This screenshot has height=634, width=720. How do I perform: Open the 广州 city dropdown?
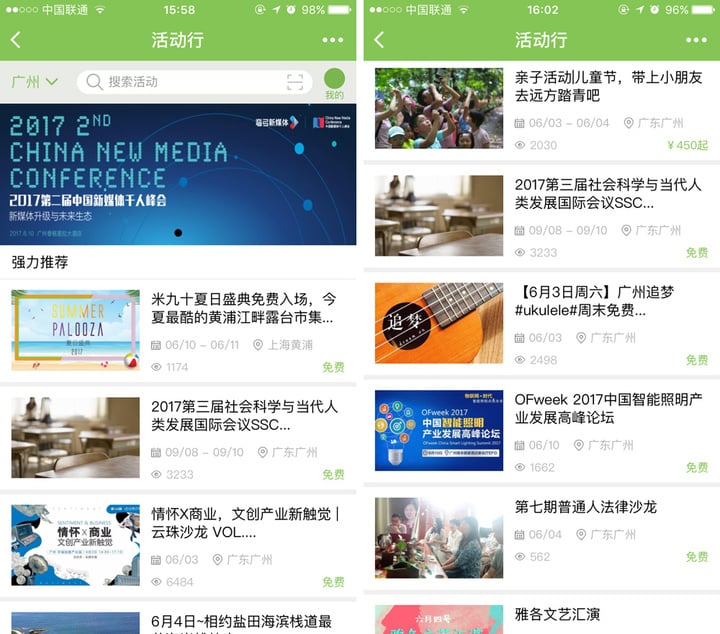click(34, 82)
